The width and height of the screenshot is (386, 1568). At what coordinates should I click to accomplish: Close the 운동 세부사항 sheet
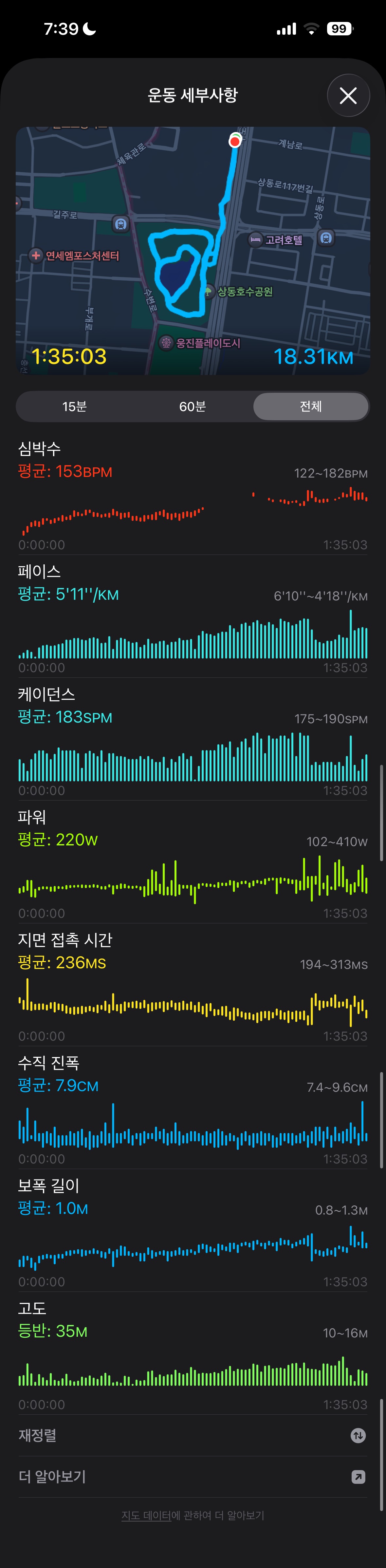pos(348,96)
